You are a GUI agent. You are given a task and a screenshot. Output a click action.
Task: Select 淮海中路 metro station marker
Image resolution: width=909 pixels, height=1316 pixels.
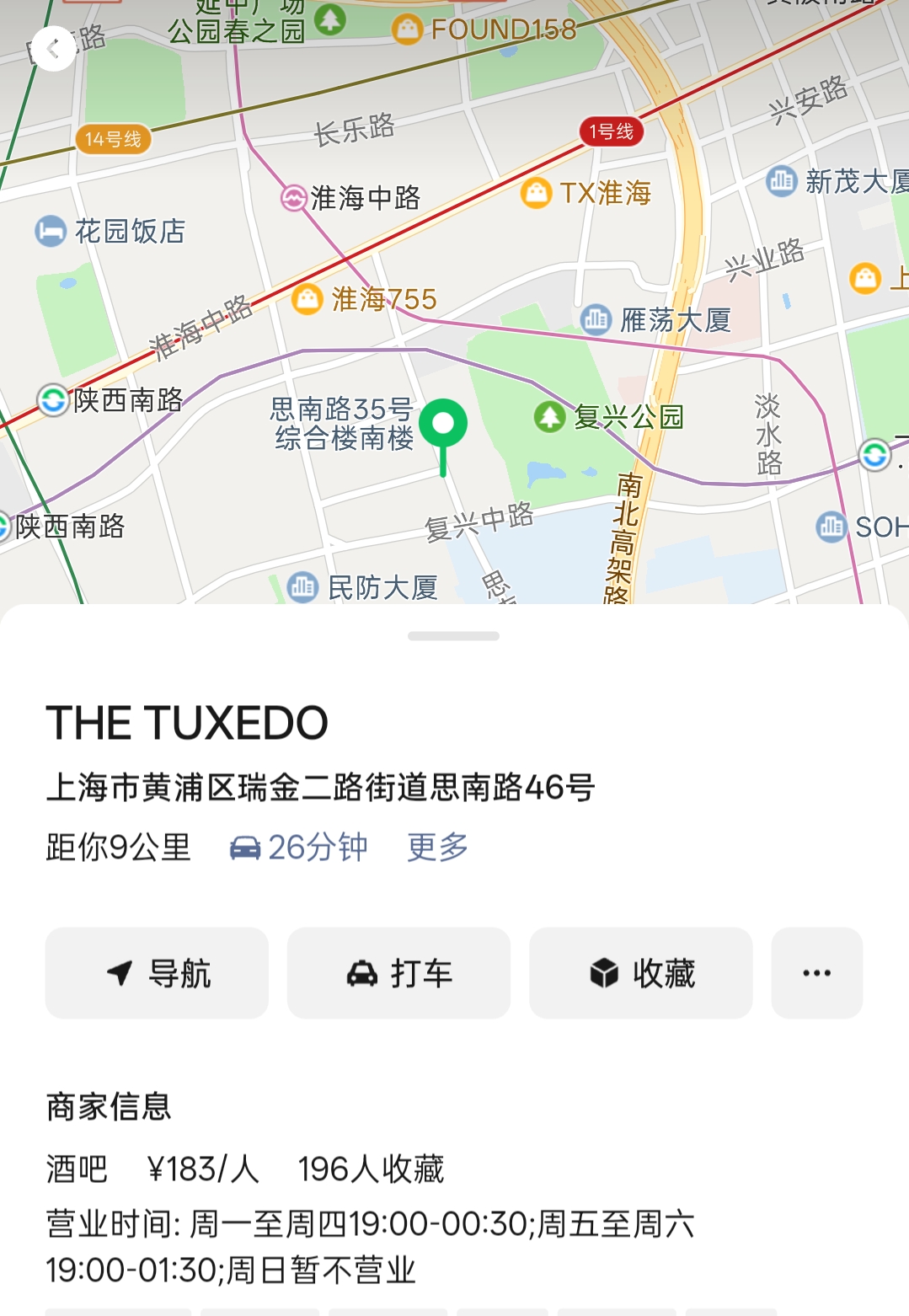point(293,198)
